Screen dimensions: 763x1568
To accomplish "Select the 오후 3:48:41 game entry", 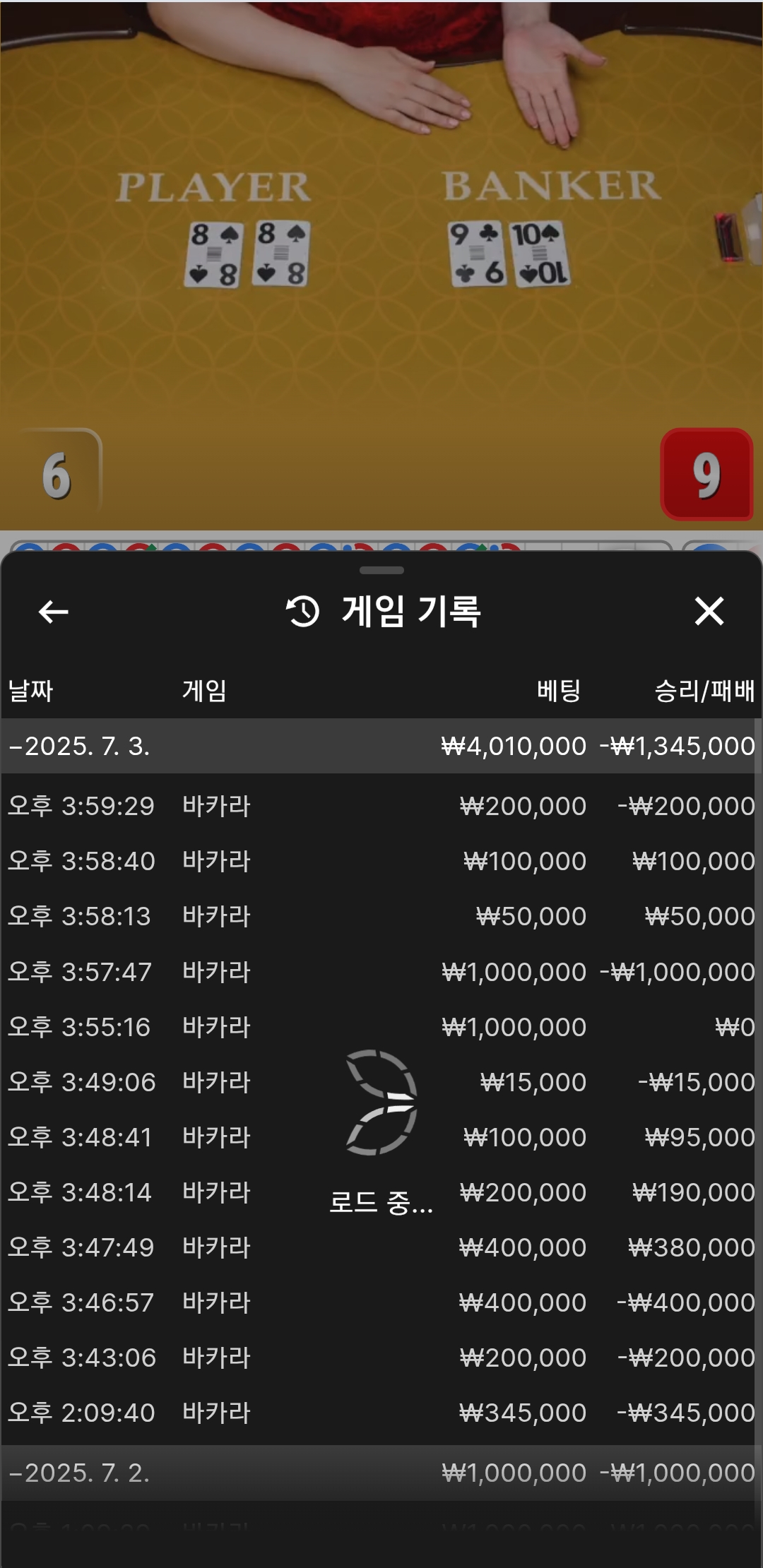I will click(212, 1137).
